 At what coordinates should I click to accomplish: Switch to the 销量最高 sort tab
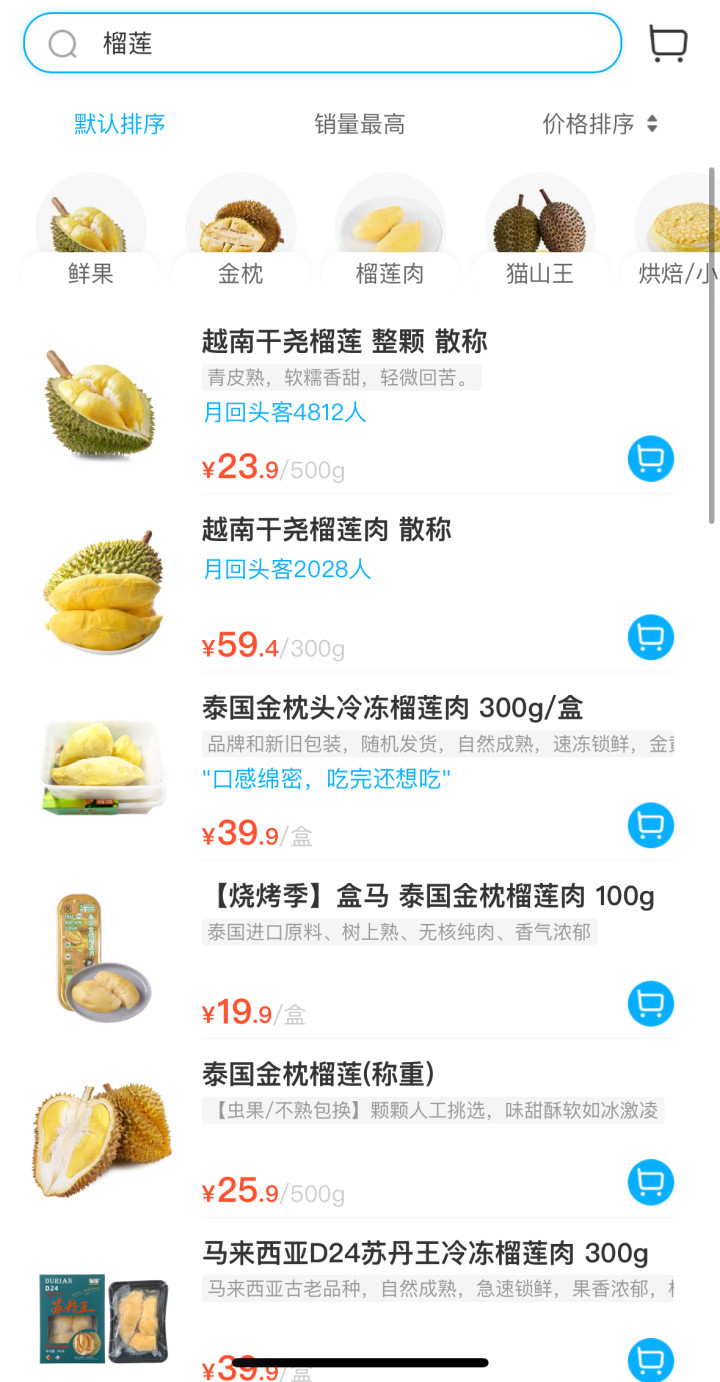[360, 124]
